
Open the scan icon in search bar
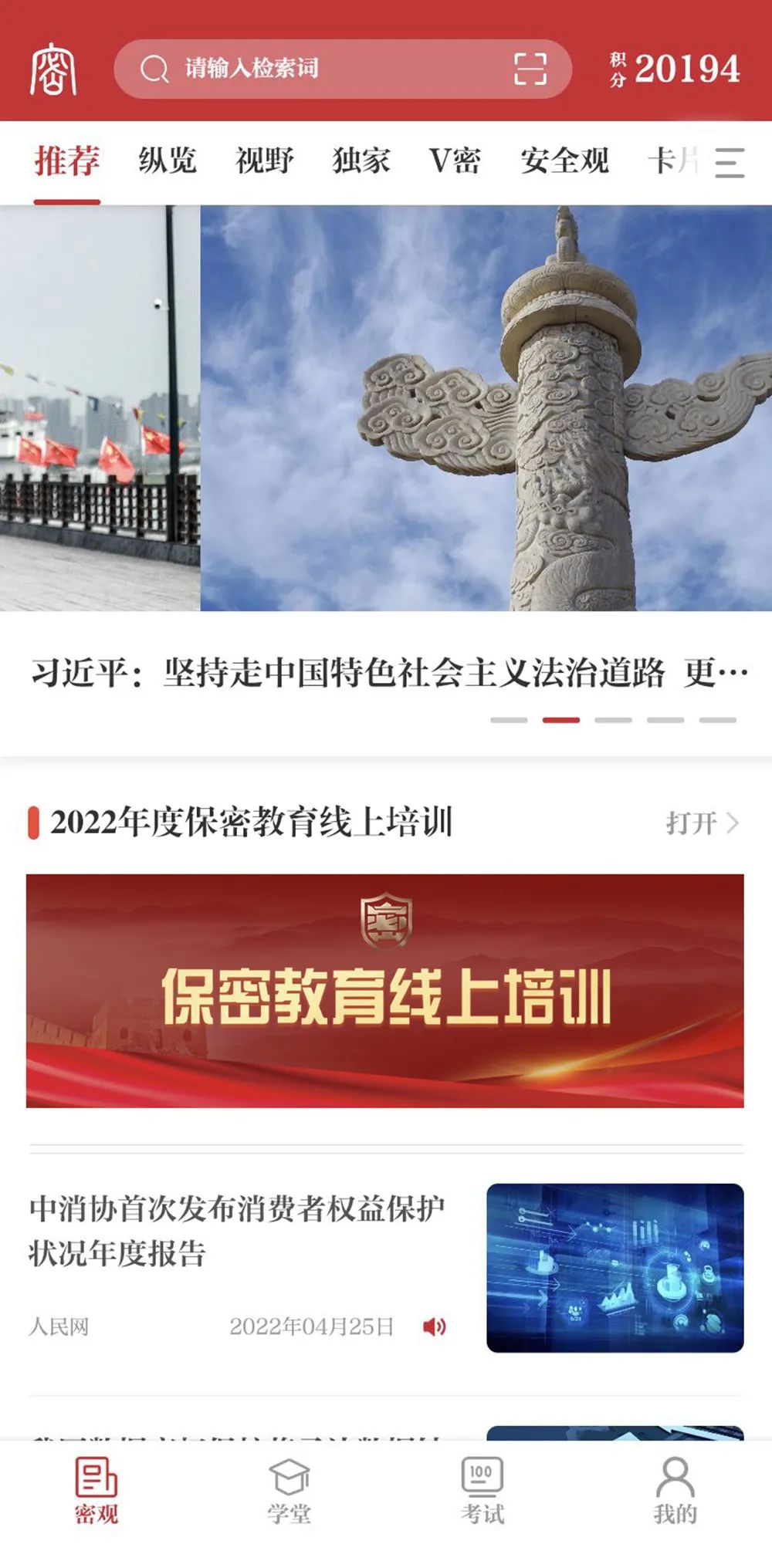pos(530,69)
